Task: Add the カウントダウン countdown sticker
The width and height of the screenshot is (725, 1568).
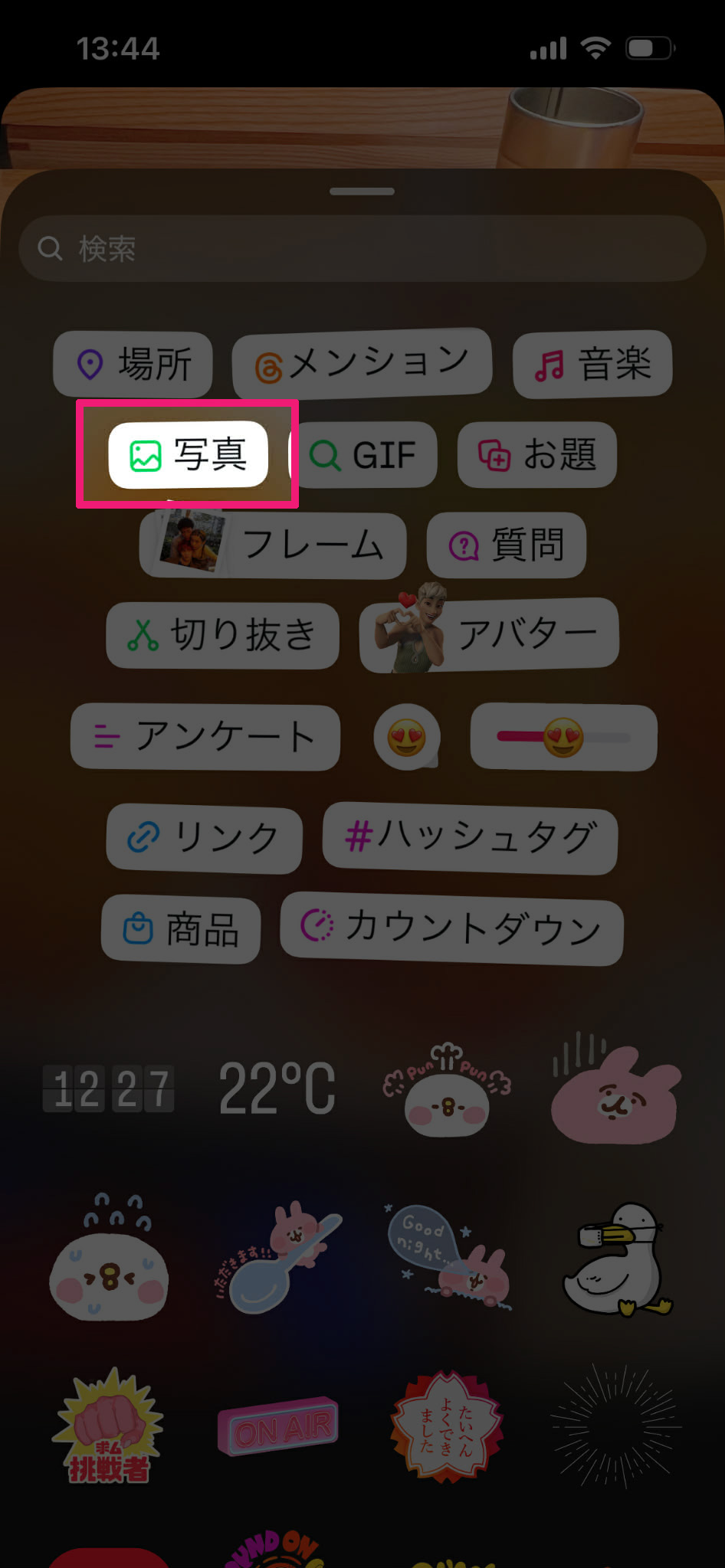Action: pyautogui.click(x=451, y=928)
